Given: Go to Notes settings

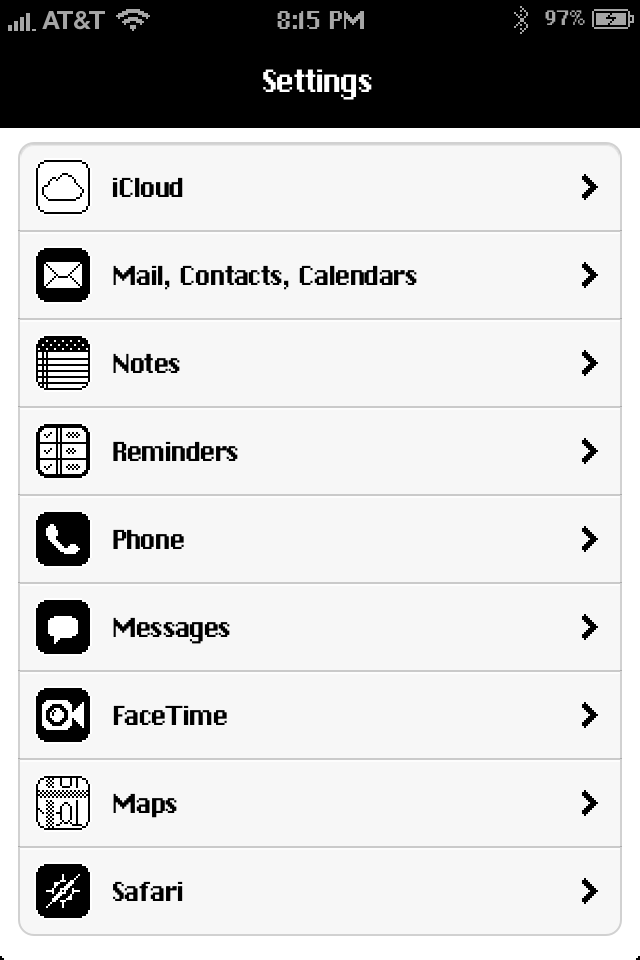Looking at the screenshot, I should [320, 363].
